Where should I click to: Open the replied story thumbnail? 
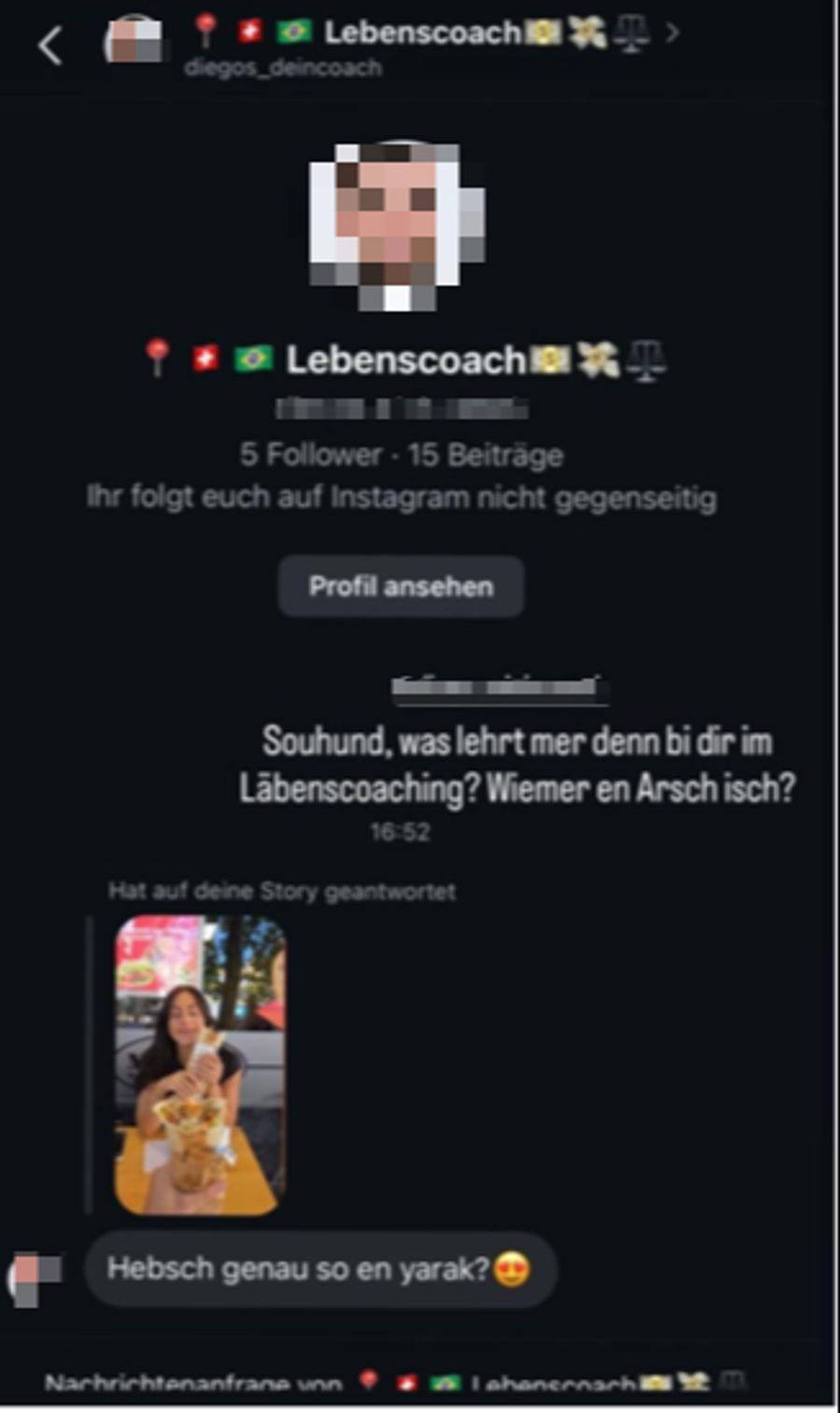point(199,1065)
